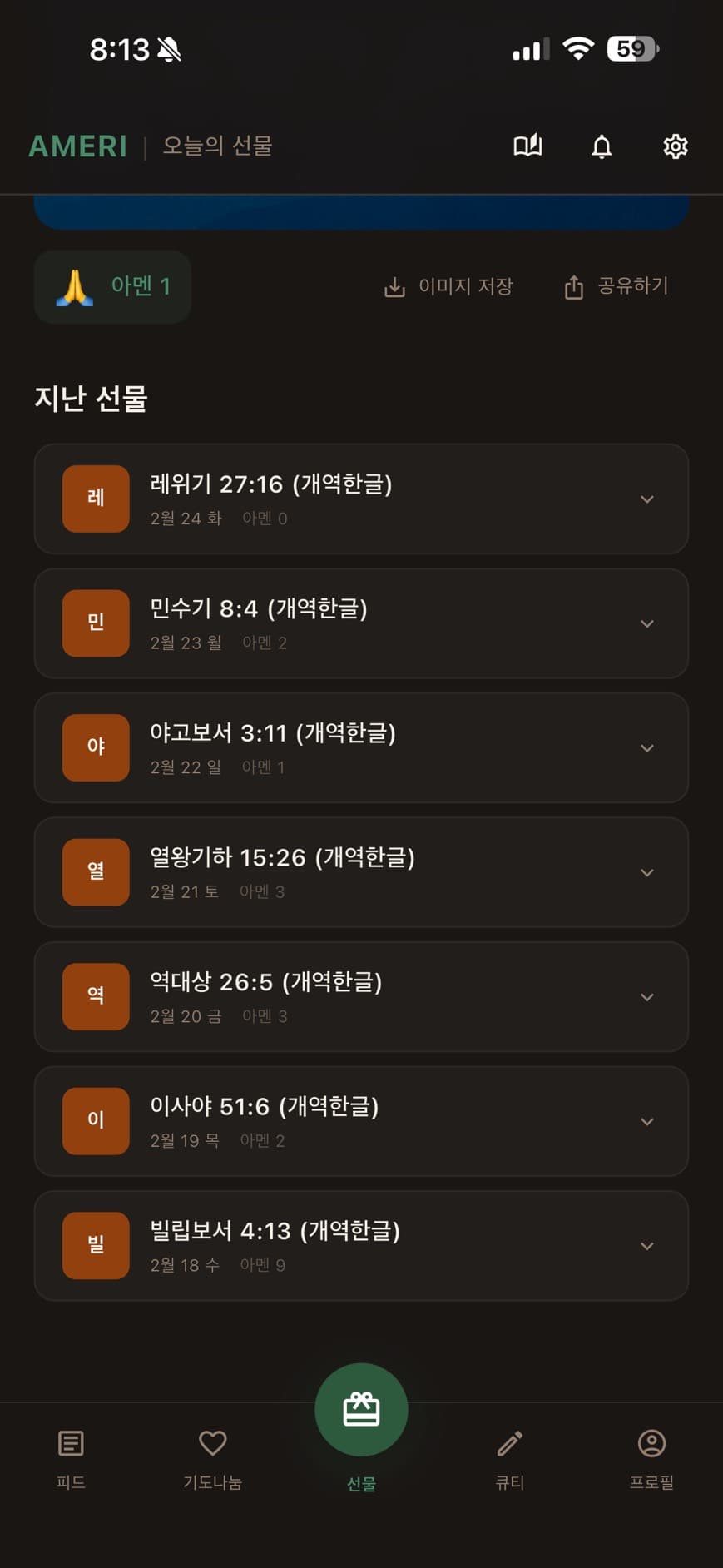Open the Bible reading icon in the top bar
Viewport: 723px width, 1568px height.
527,146
